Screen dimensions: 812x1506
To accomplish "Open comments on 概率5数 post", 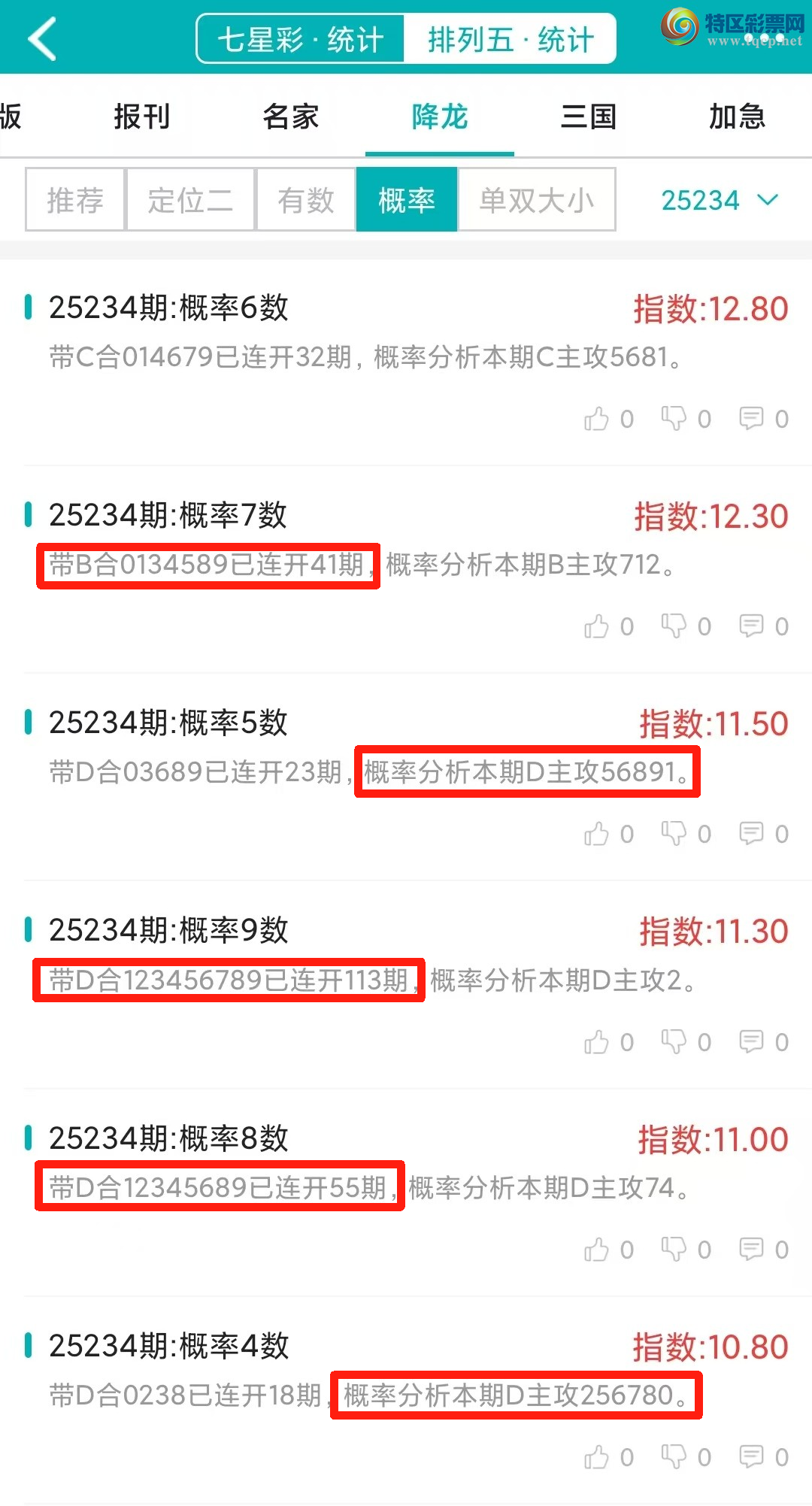I will (751, 833).
